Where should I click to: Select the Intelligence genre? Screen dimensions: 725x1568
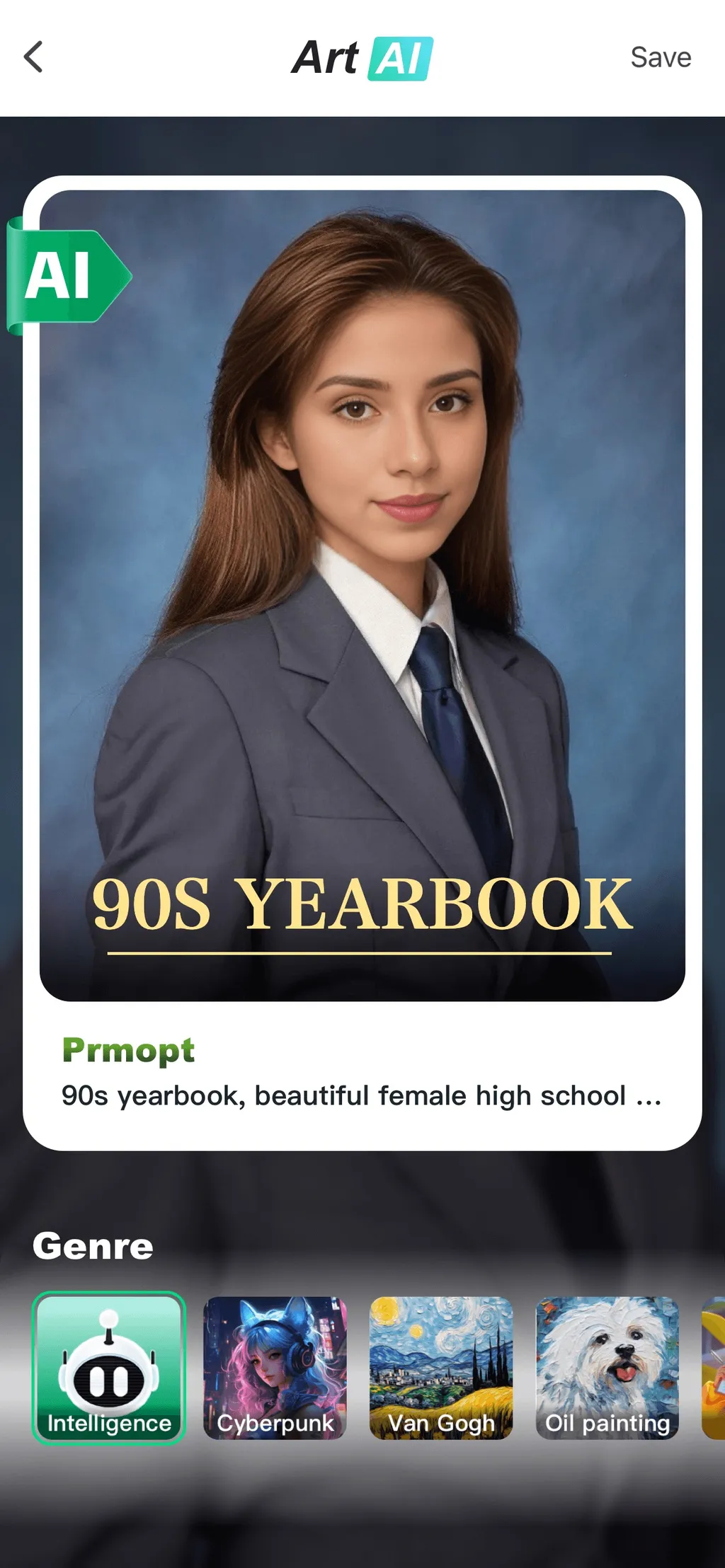(109, 1368)
